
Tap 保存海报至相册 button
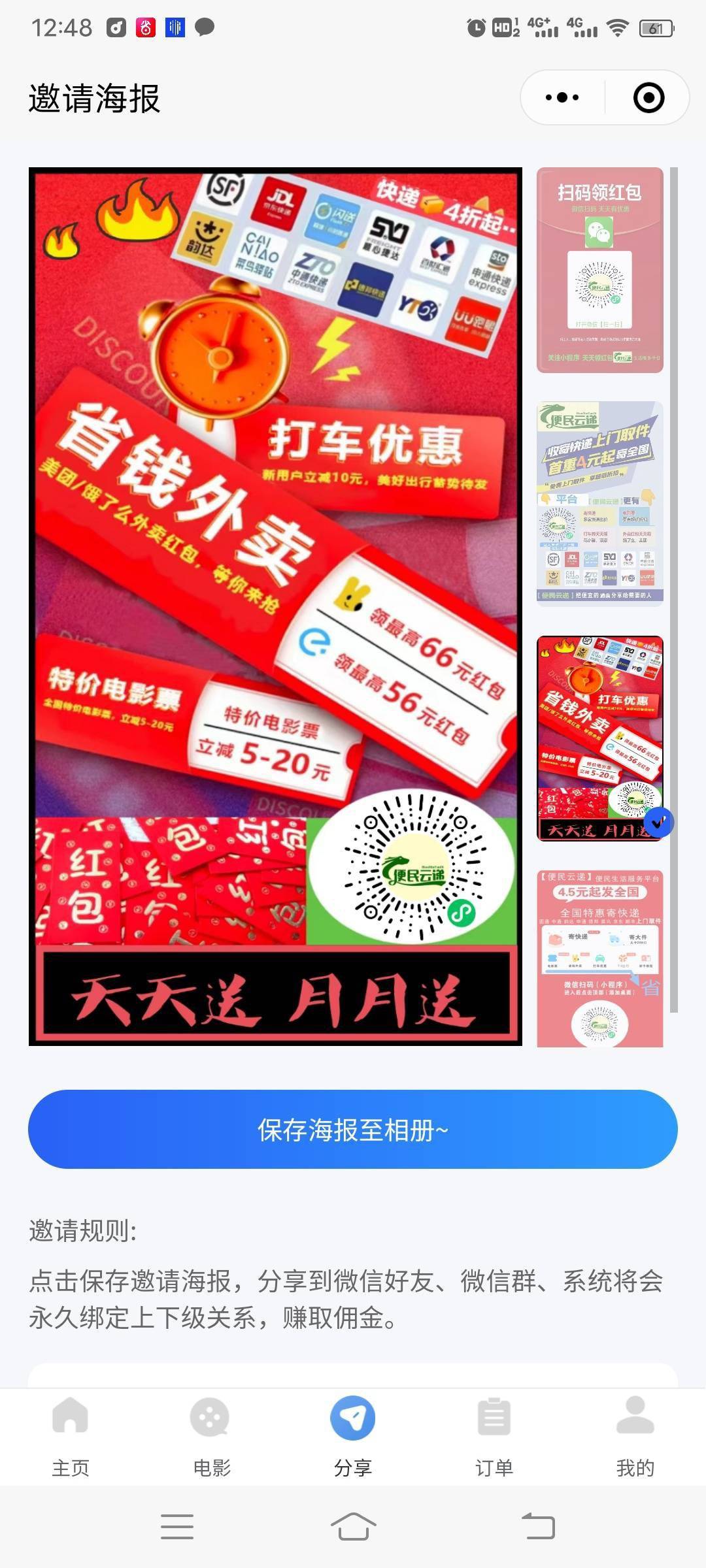[353, 1129]
